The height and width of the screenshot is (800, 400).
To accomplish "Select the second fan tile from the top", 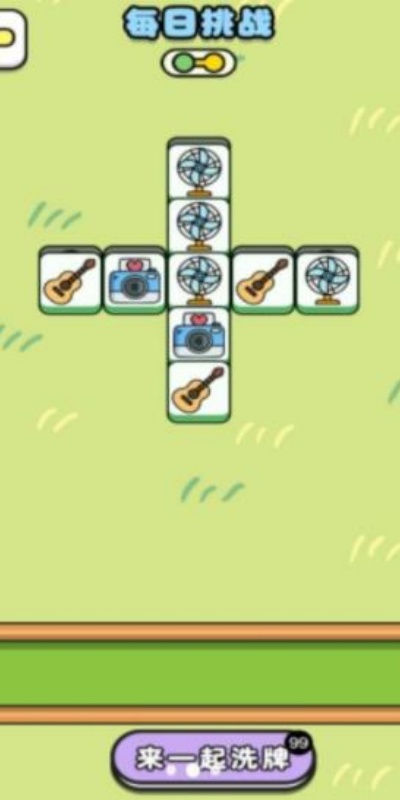I will click(199, 226).
